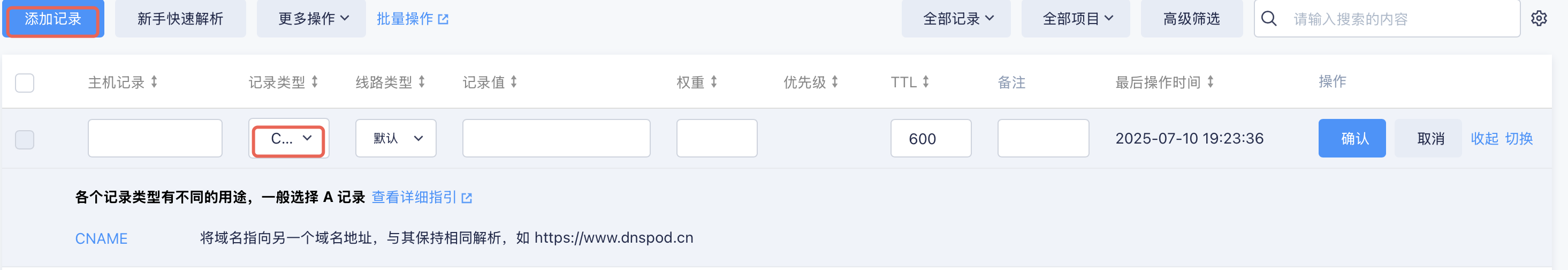The width and height of the screenshot is (1568, 270).
Task: Open 新手快速解析
Action: 180,19
